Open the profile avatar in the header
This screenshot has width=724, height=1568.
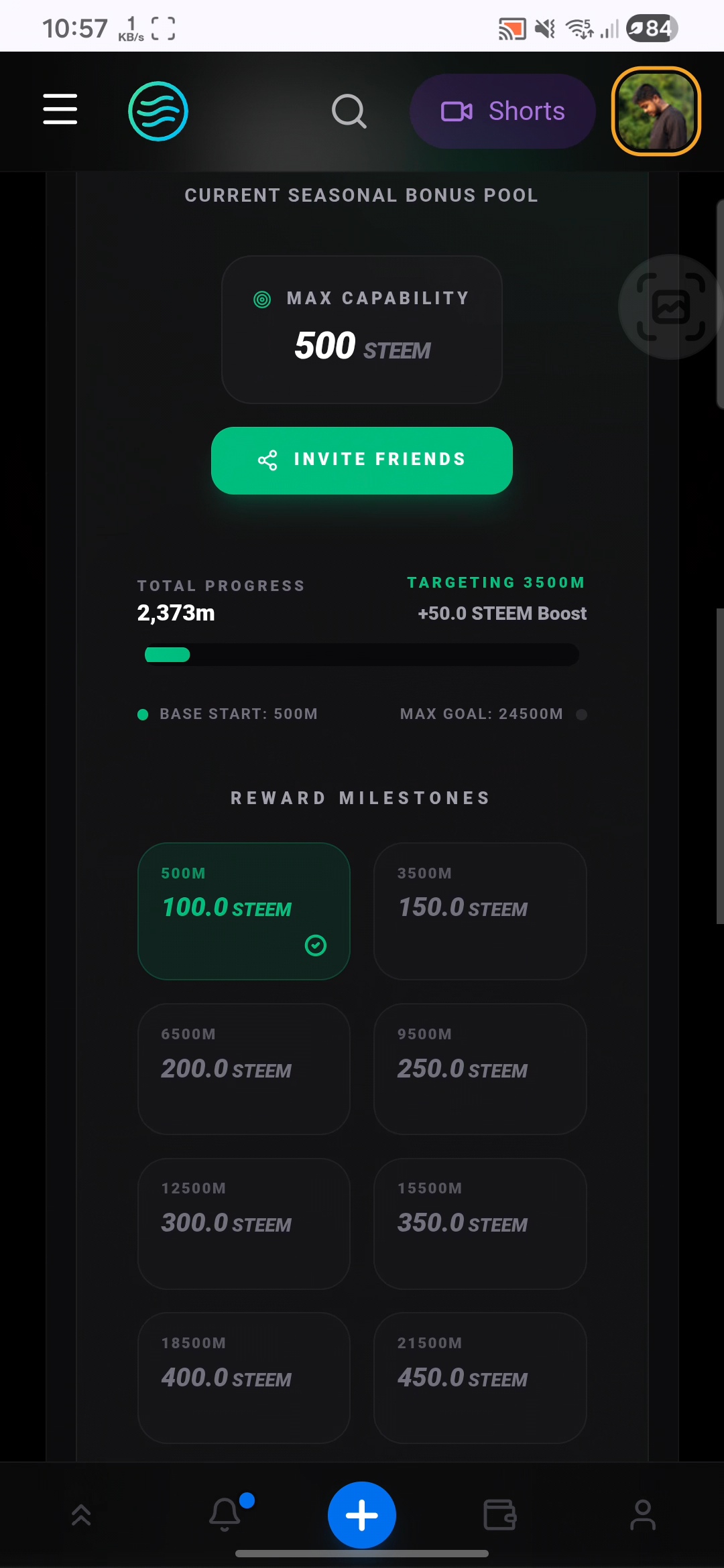pos(656,111)
